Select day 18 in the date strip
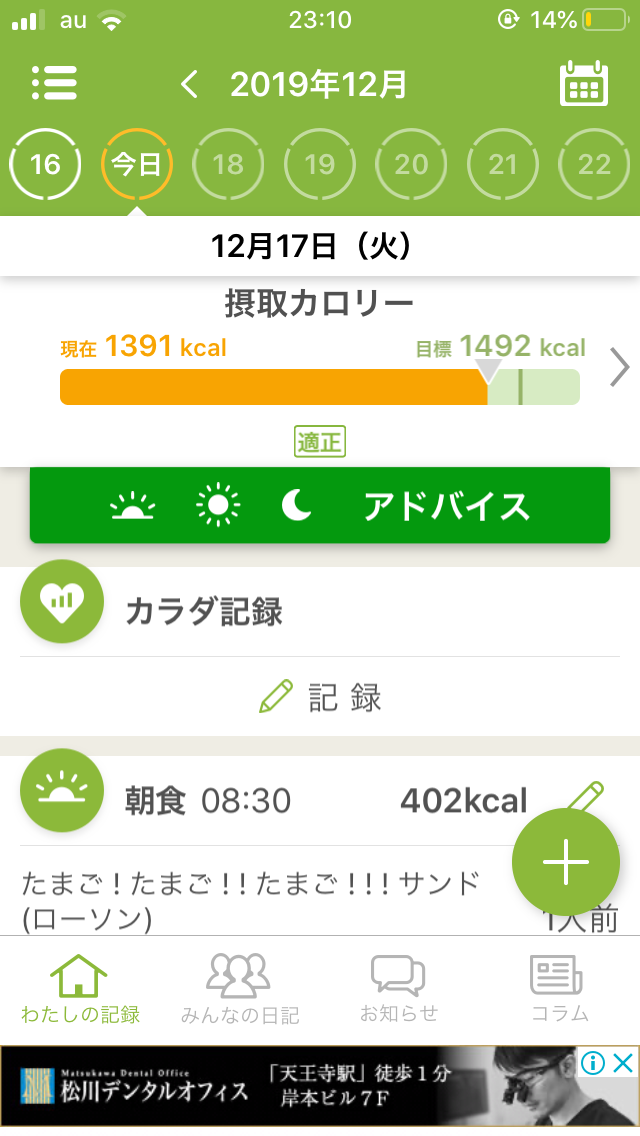Screen dimensions: 640x1136 coord(228,164)
